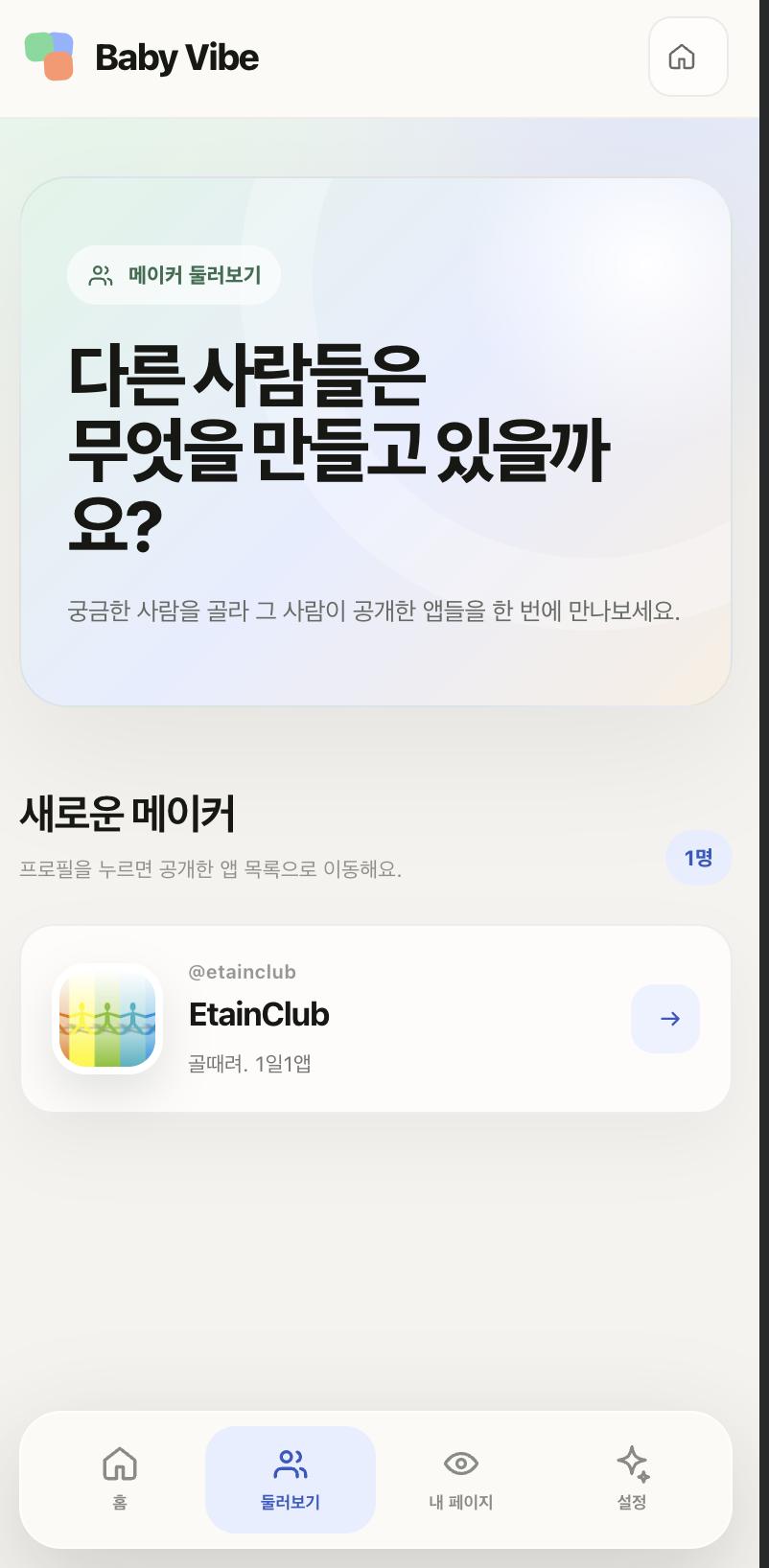Switch to the 홈 tab
This screenshot has width=769, height=1568.
(120, 1479)
